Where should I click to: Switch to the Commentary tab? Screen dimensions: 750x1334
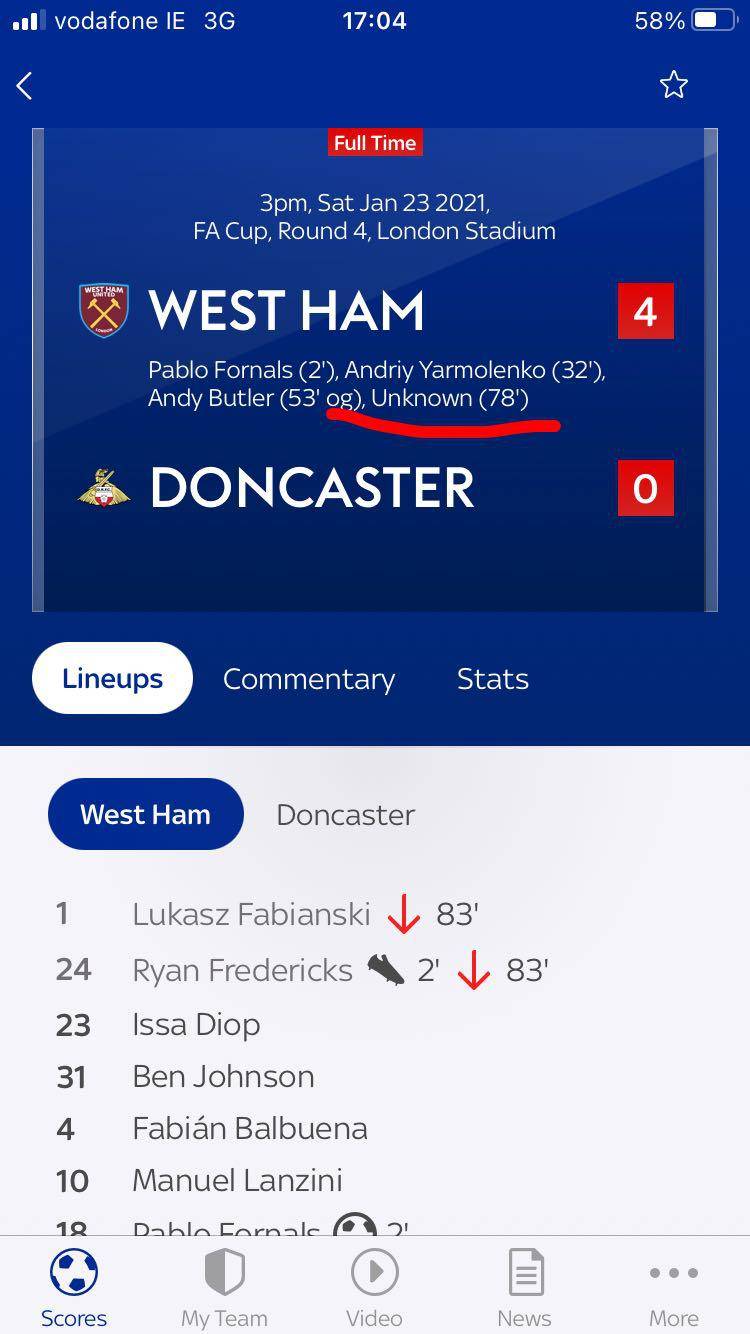pos(309,678)
